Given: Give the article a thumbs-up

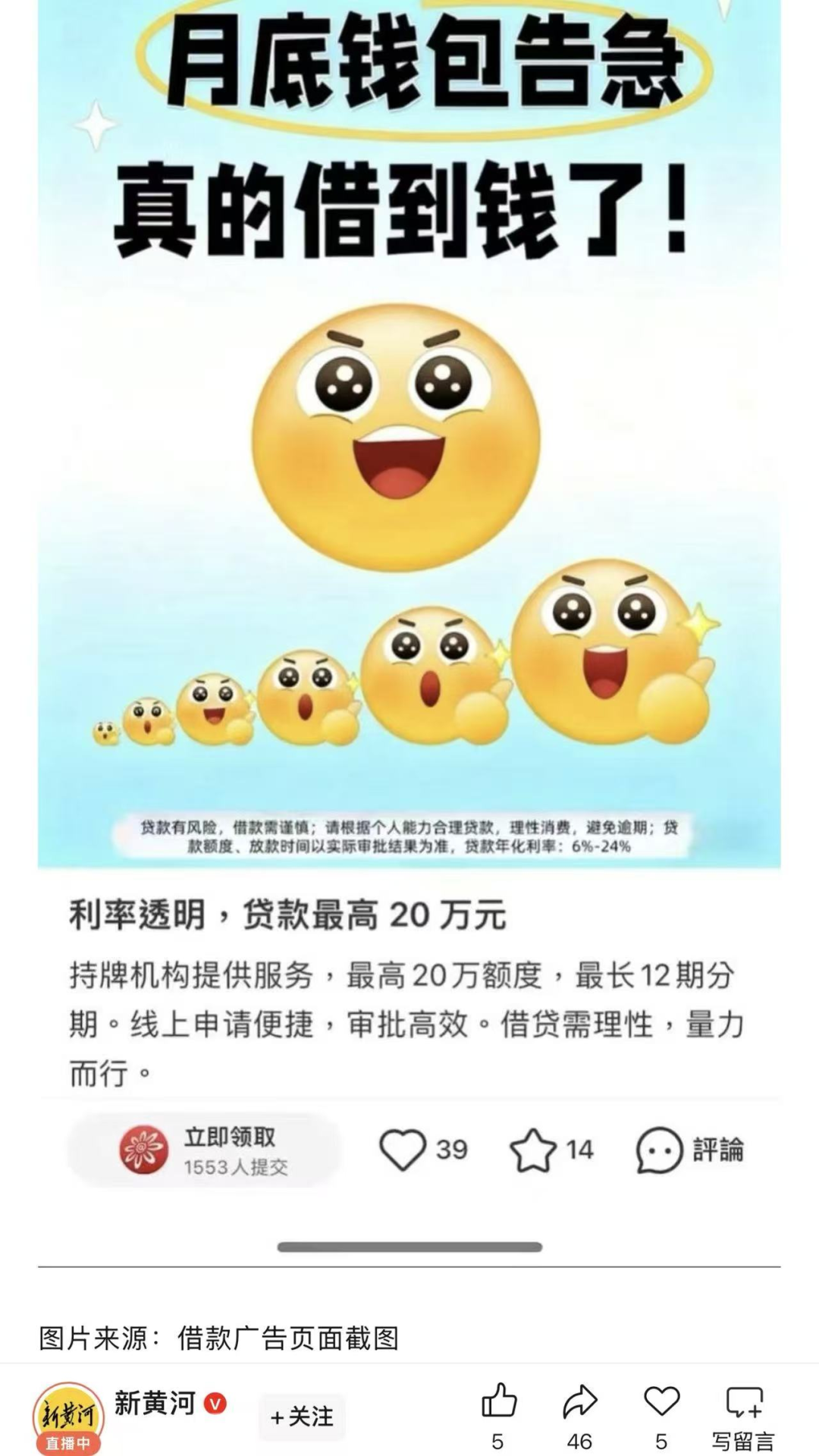Looking at the screenshot, I should tap(498, 1401).
